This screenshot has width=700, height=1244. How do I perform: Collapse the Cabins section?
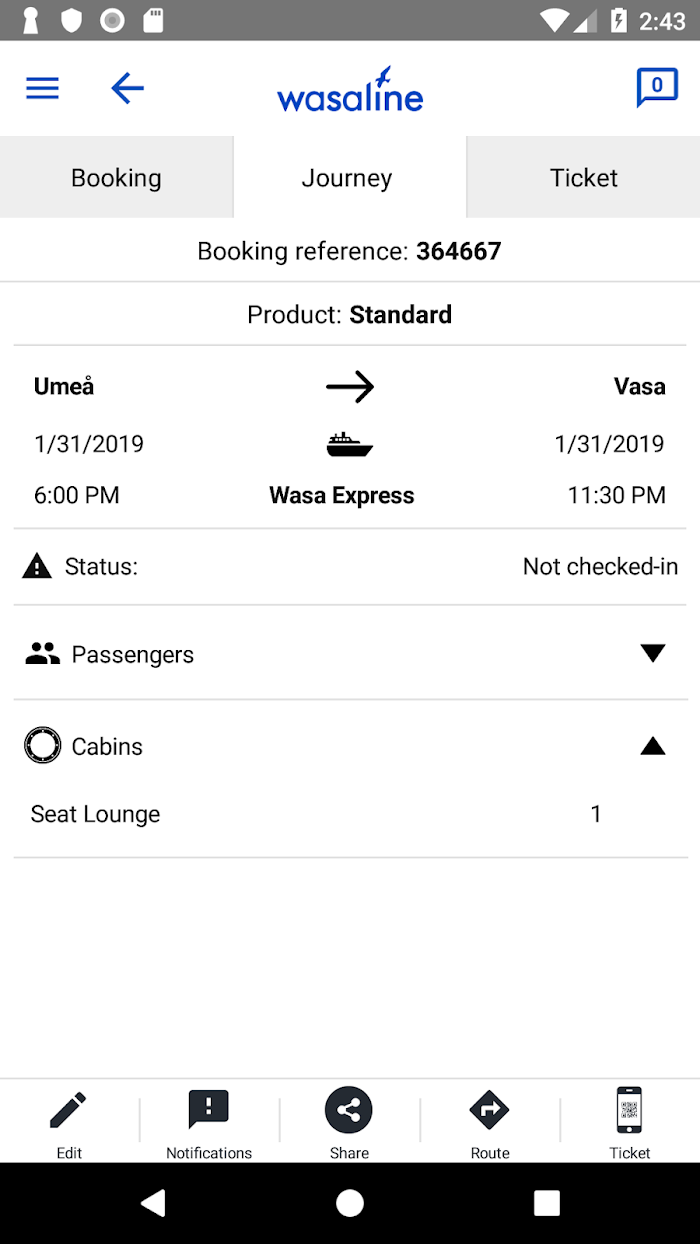coord(350,746)
